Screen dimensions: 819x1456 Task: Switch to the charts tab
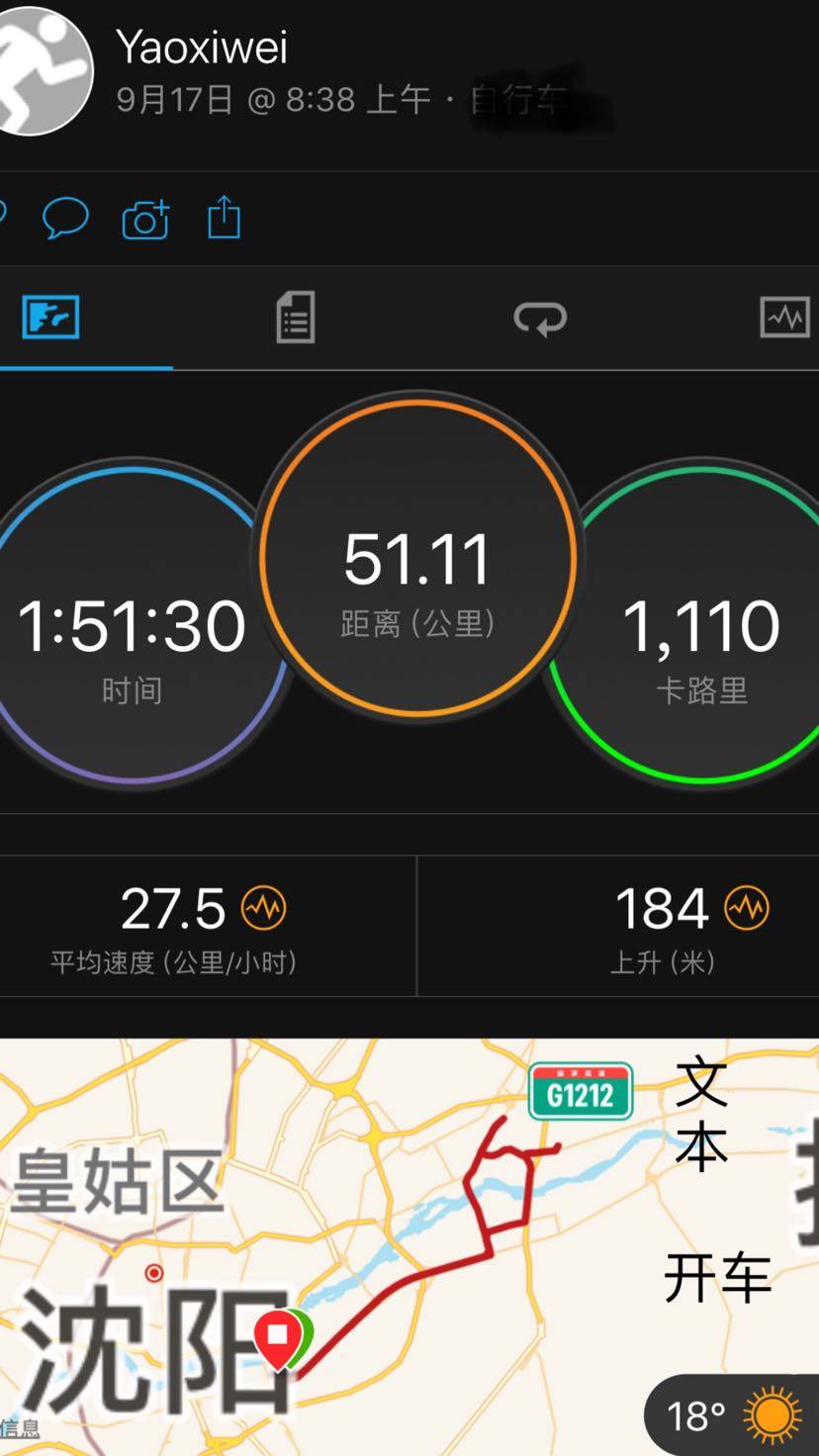[x=784, y=318]
